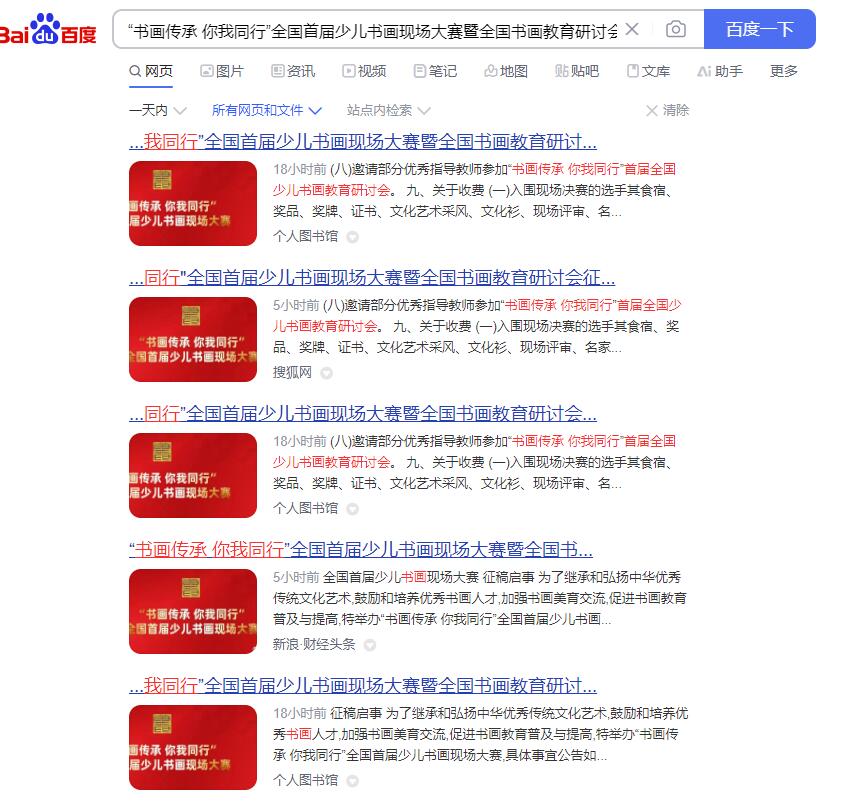Open the 所有网页和文件 file type dropdown
Image resolution: width=844 pixels, height=803 pixels.
point(266,110)
